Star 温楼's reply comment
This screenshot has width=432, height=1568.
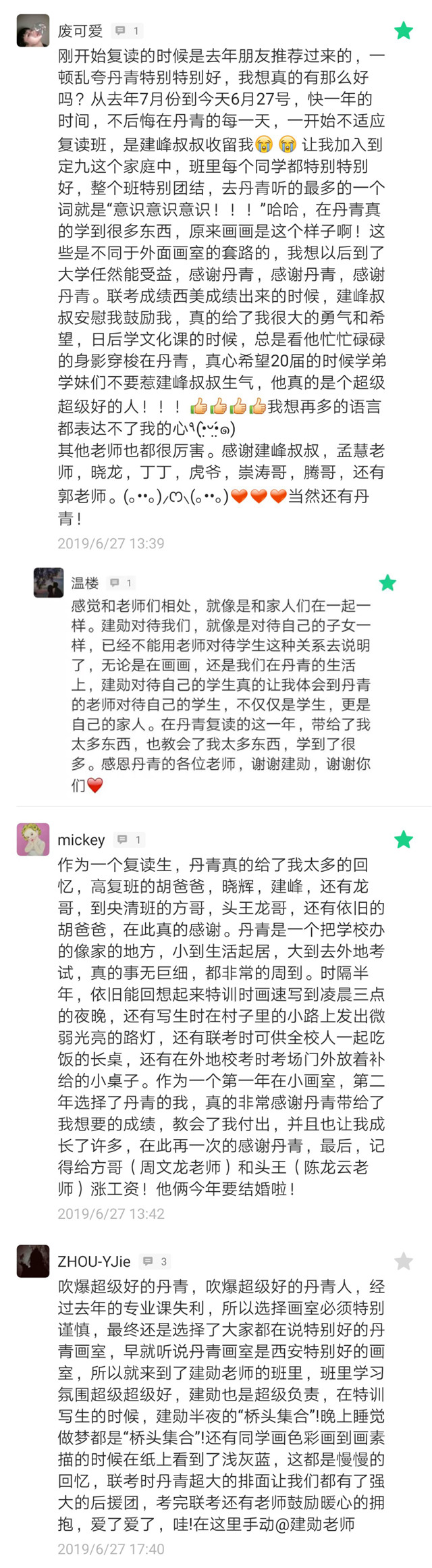[387, 583]
